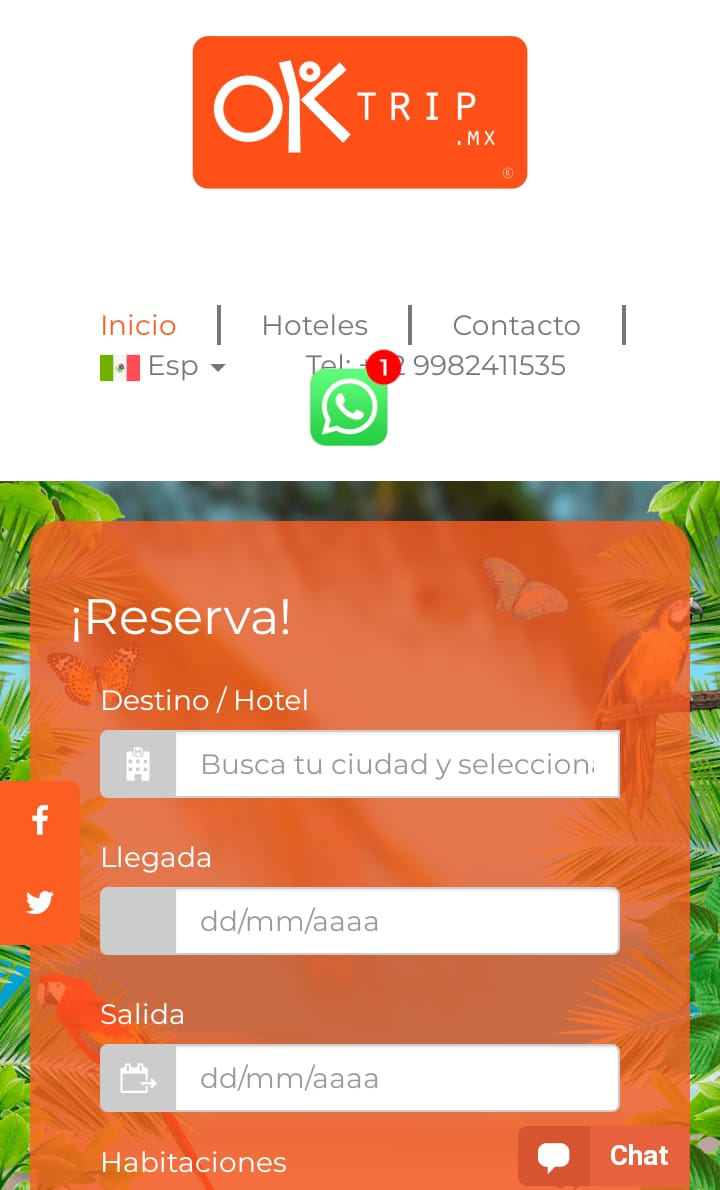Open the Facebook share button
The image size is (720, 1190).
click(40, 821)
